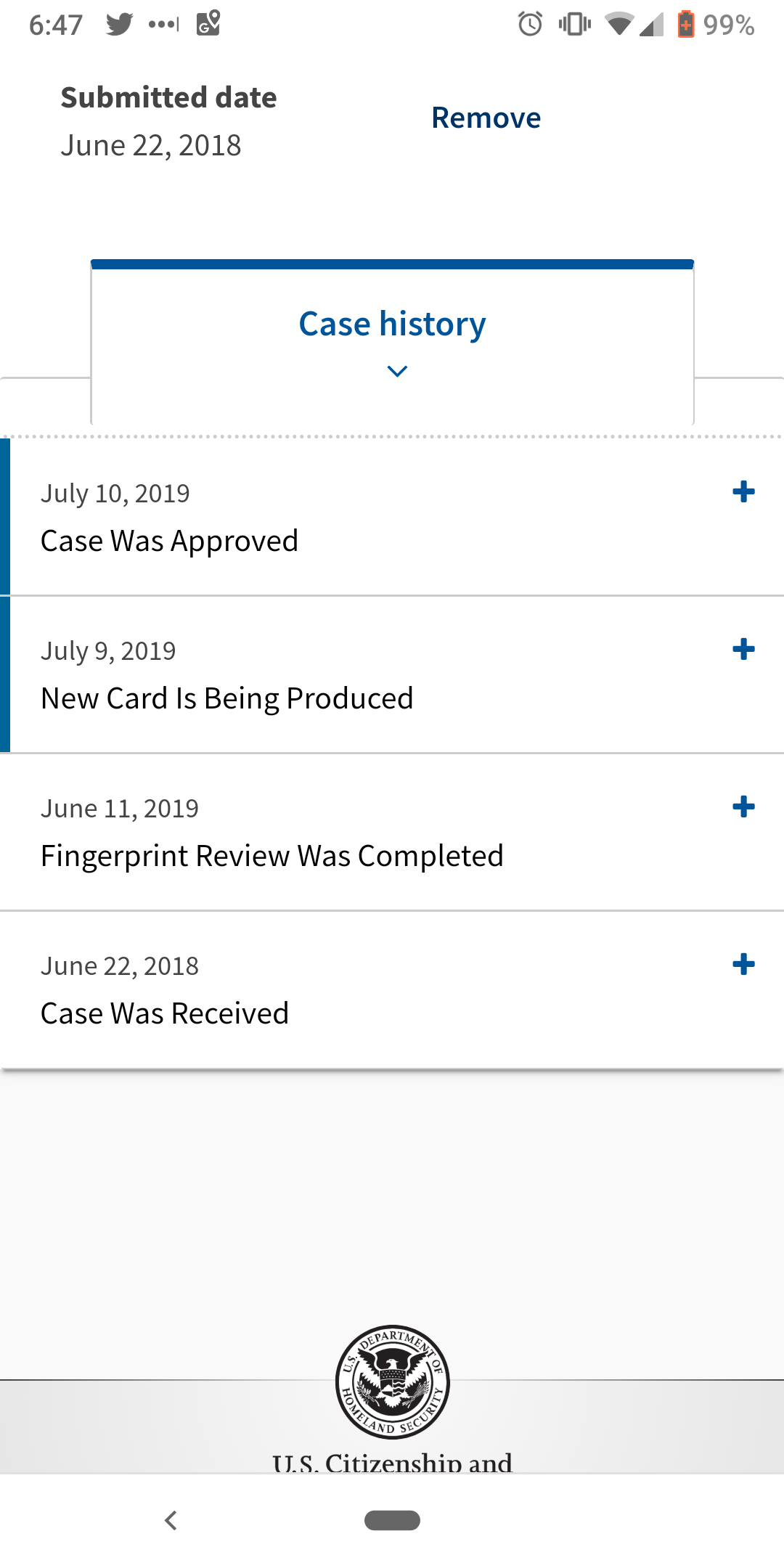The image size is (784, 1568).
Task: Remove this case from the list
Action: pos(486,118)
